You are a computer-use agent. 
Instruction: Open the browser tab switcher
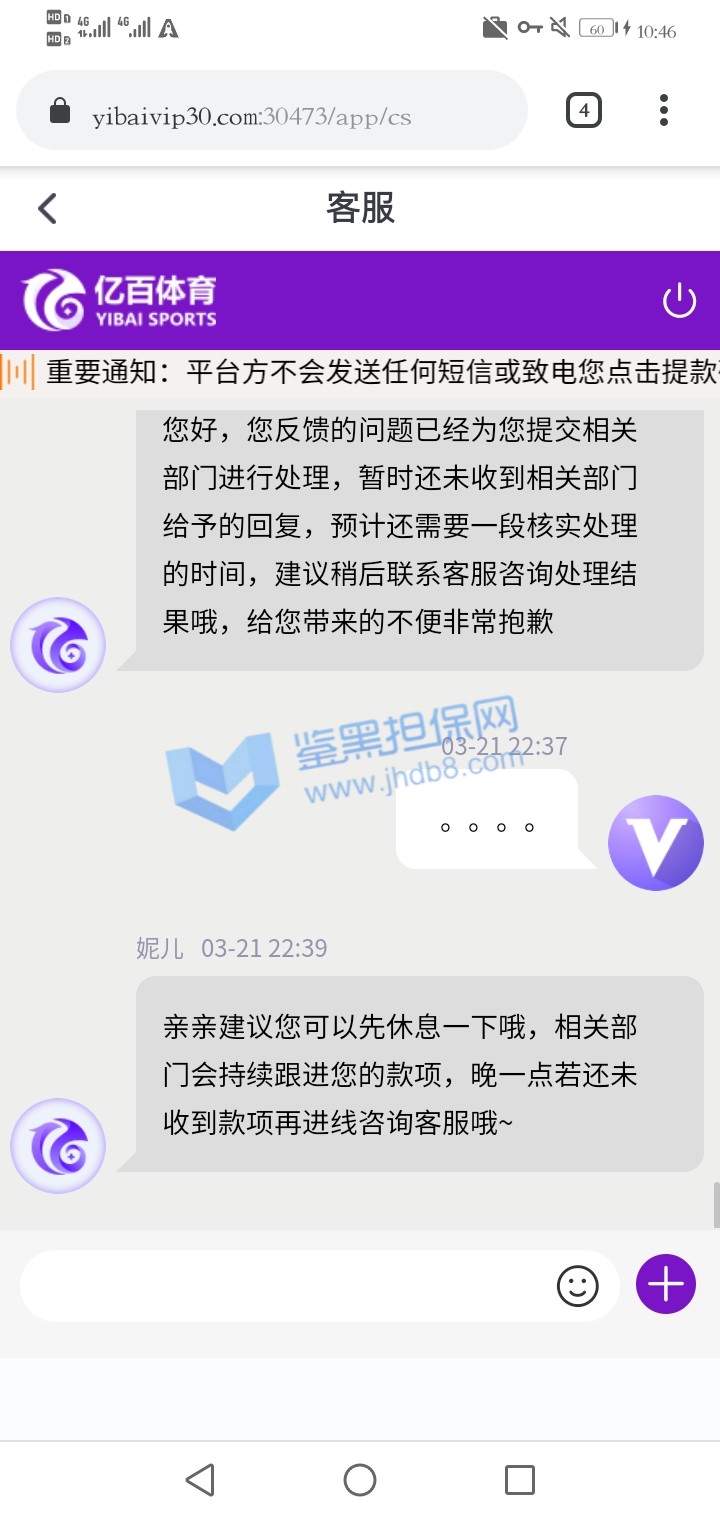point(584,111)
